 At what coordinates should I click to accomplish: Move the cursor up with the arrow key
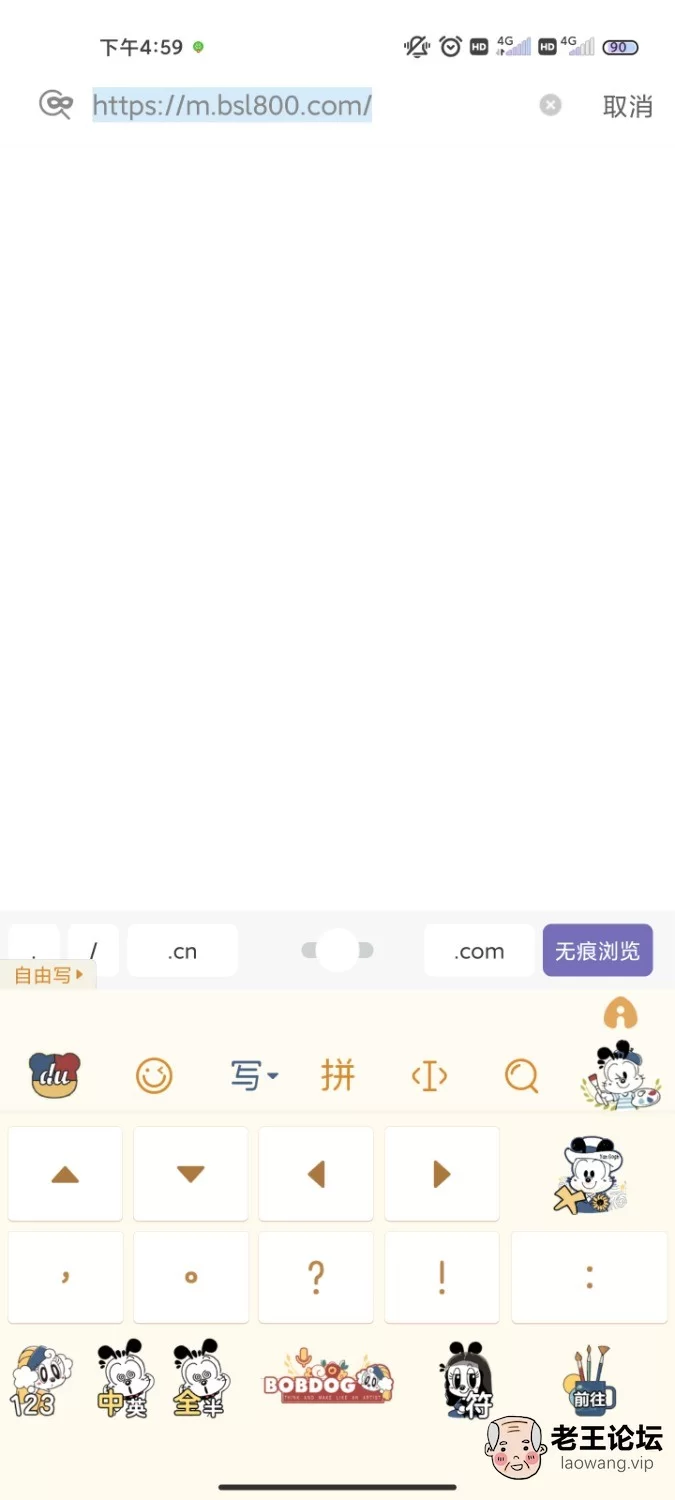pos(65,1174)
